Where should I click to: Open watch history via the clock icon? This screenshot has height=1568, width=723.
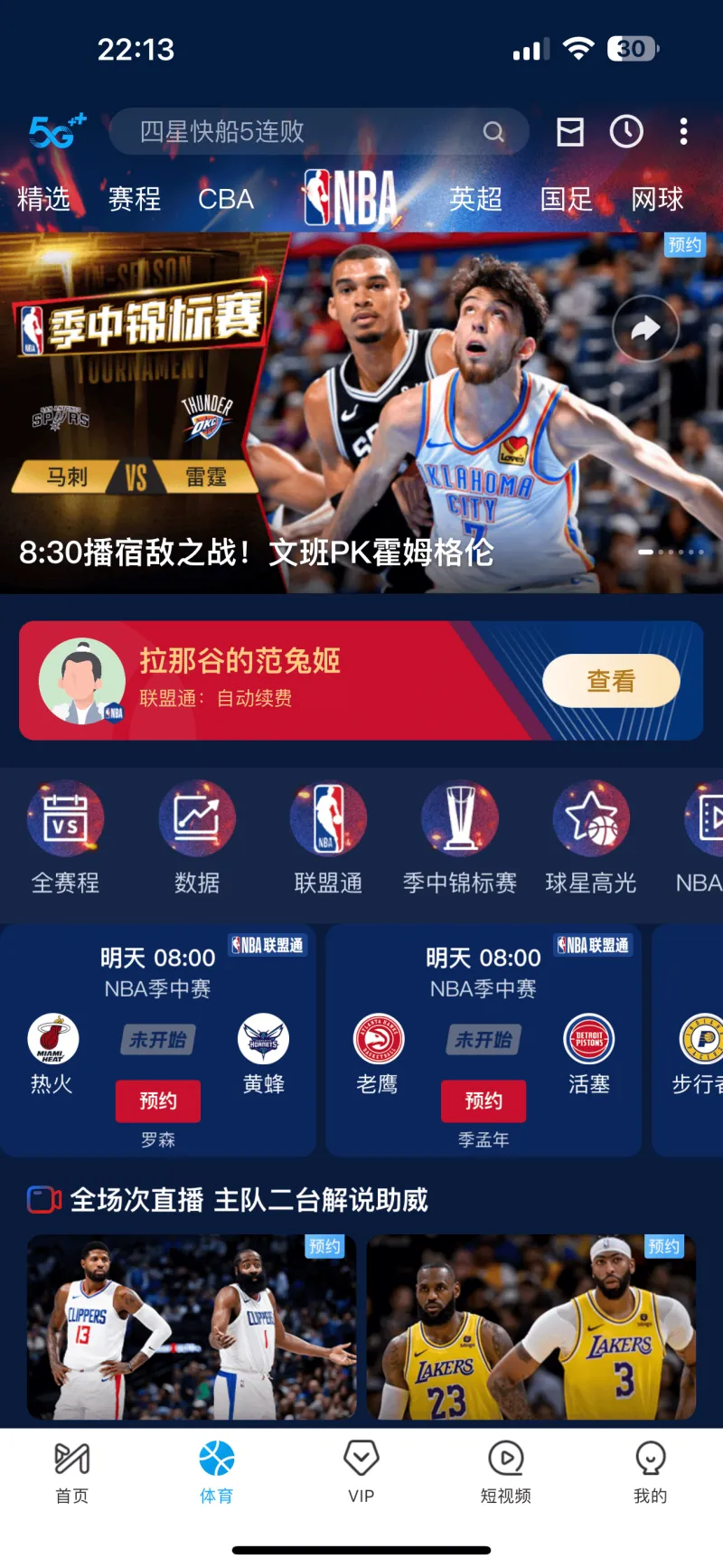626,132
